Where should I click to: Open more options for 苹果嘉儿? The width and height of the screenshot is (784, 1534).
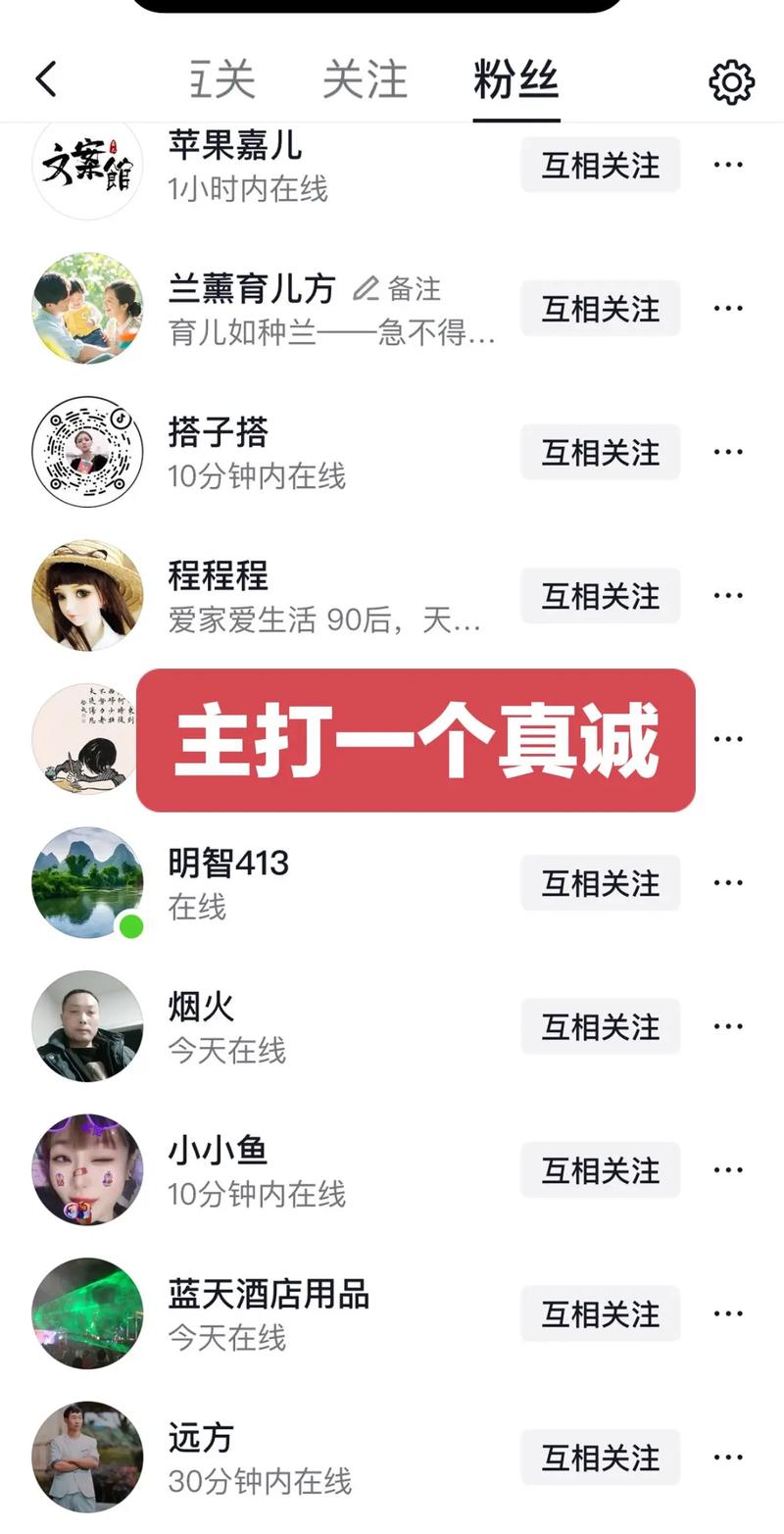[728, 165]
